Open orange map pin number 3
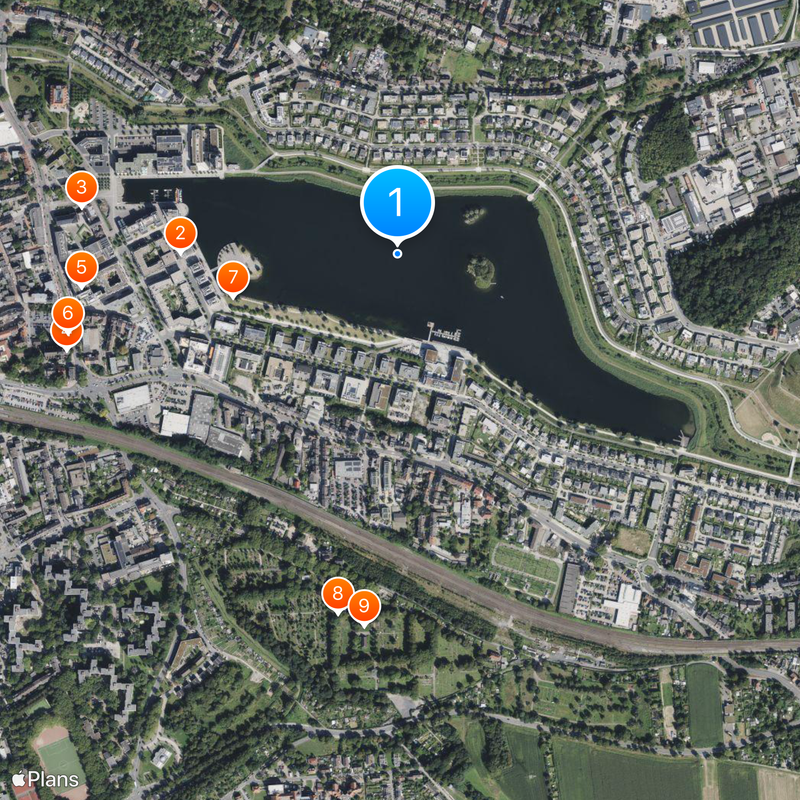This screenshot has width=800, height=800. (81, 186)
